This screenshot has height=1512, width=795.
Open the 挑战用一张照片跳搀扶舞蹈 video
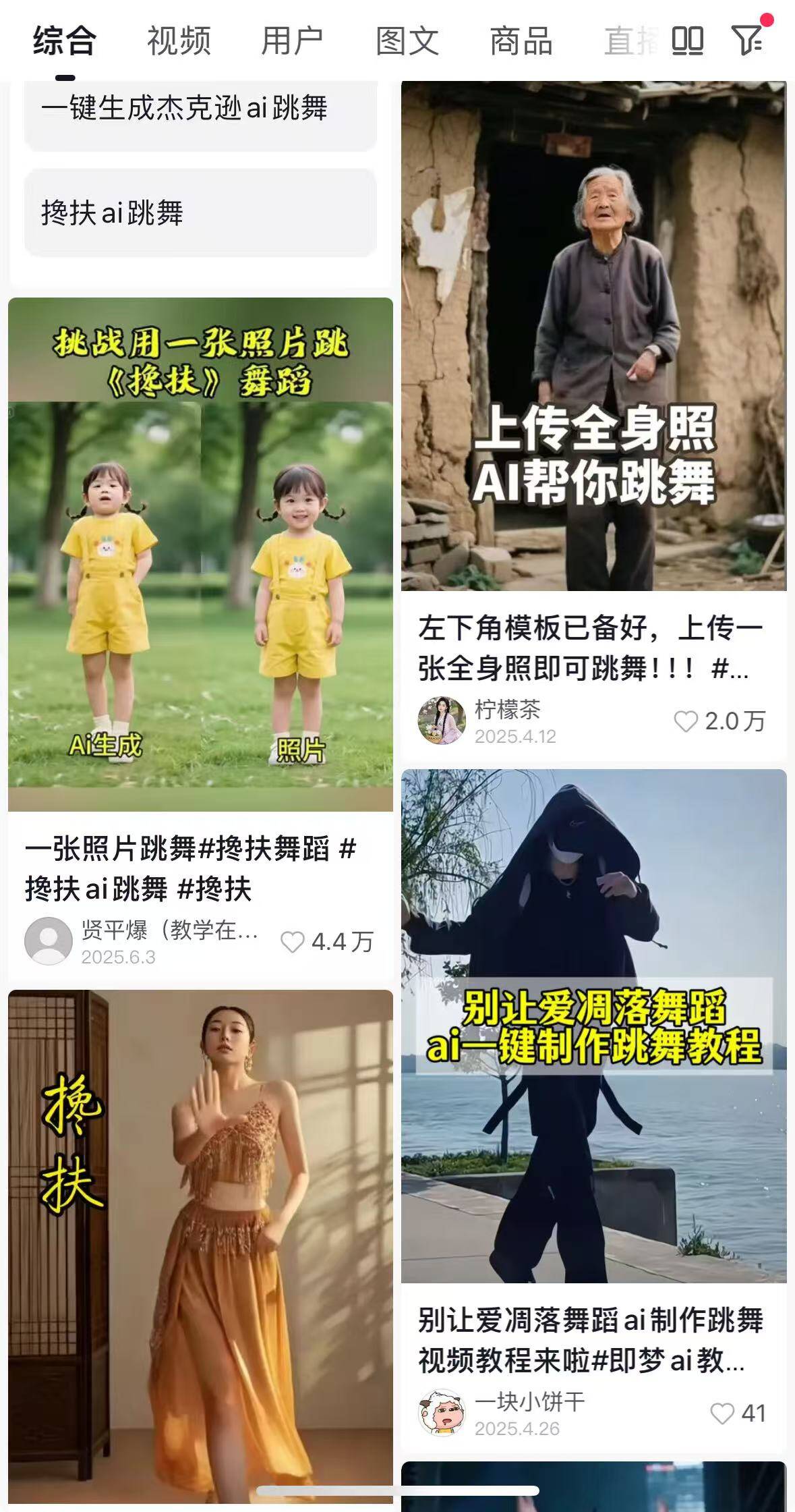[x=200, y=553]
